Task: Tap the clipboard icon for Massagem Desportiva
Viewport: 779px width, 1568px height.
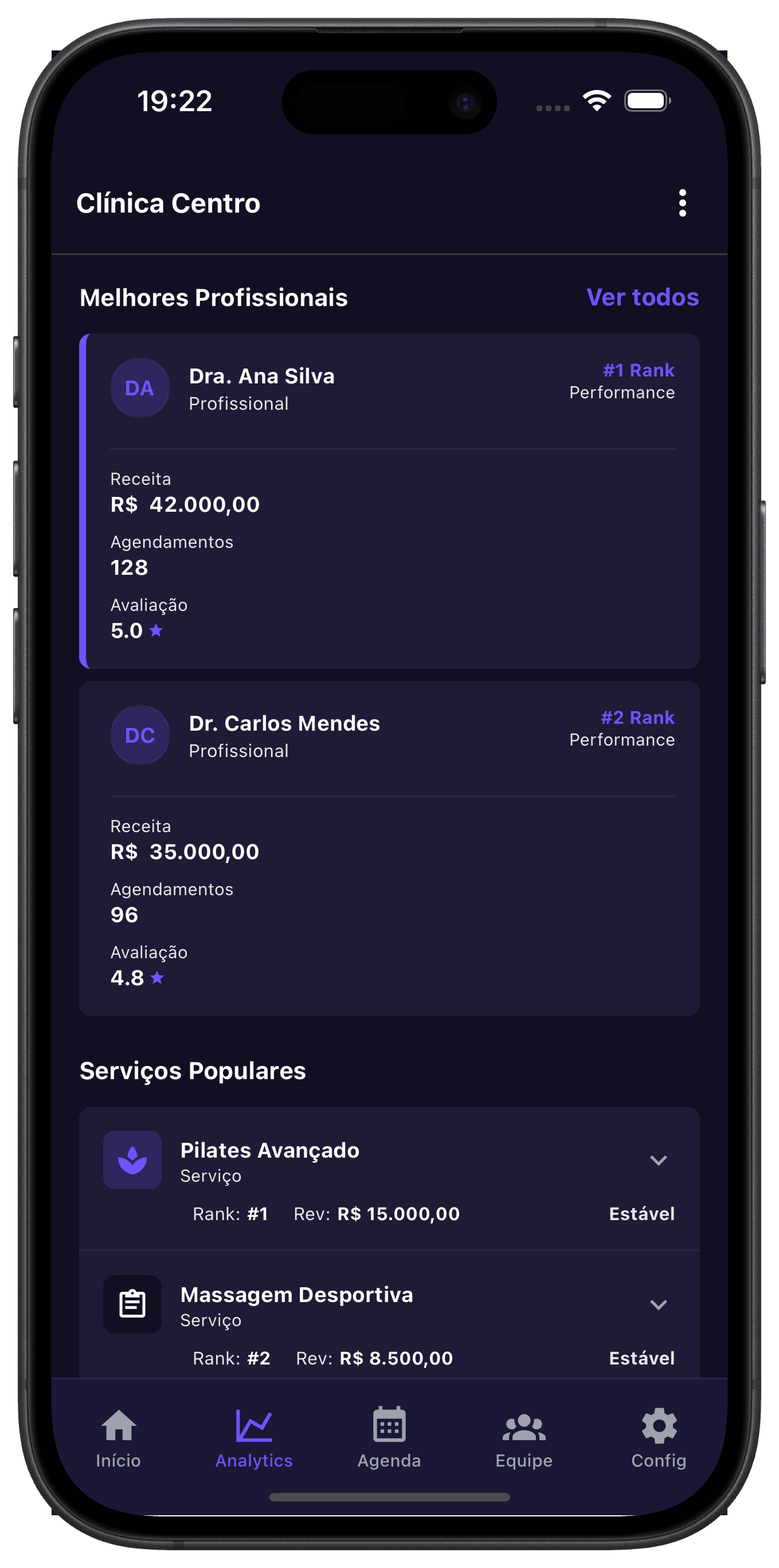Action: click(x=132, y=1305)
